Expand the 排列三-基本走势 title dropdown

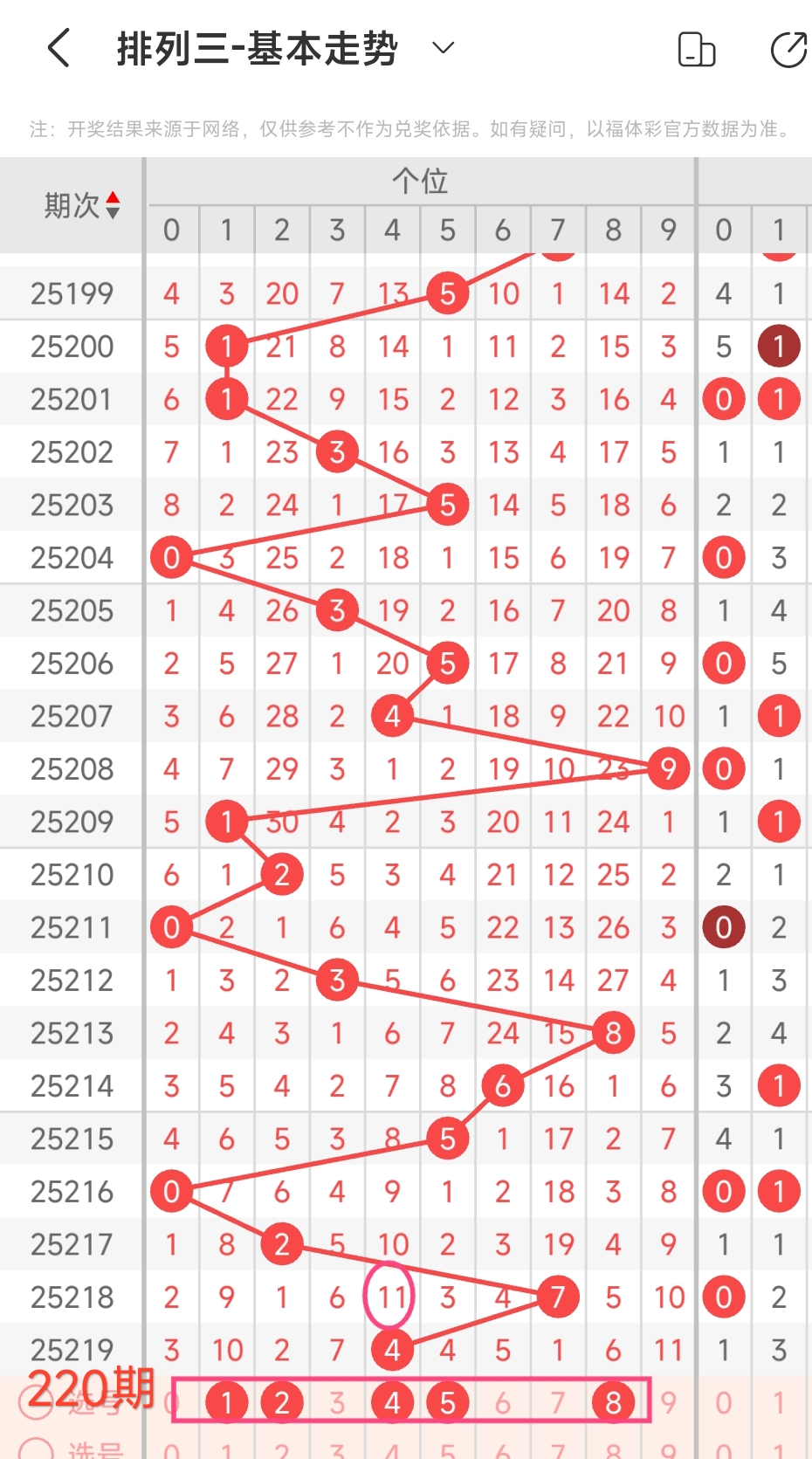[x=444, y=48]
